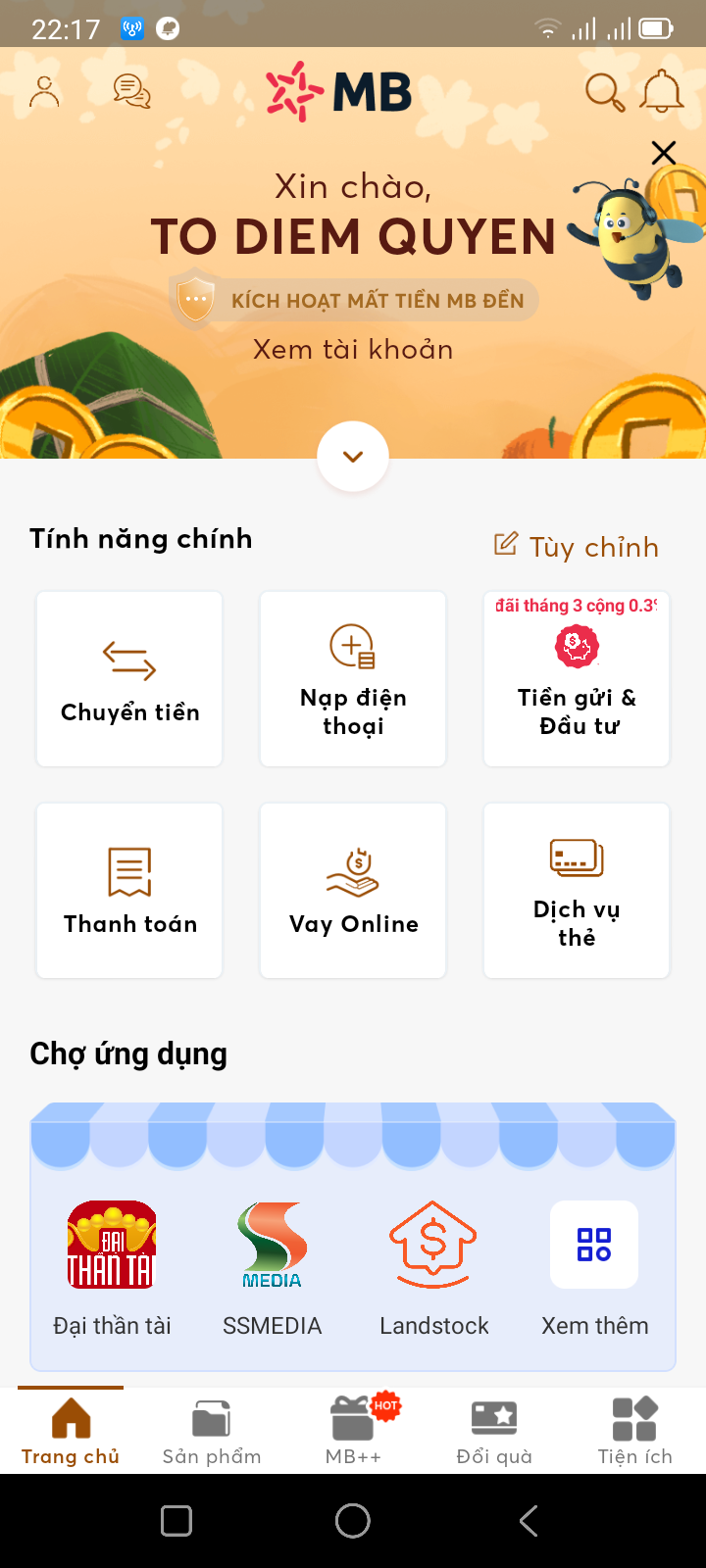Tap 'Xem tài khoản' to view accounts
Image resolution: width=706 pixels, height=1568 pixels.
point(353,350)
